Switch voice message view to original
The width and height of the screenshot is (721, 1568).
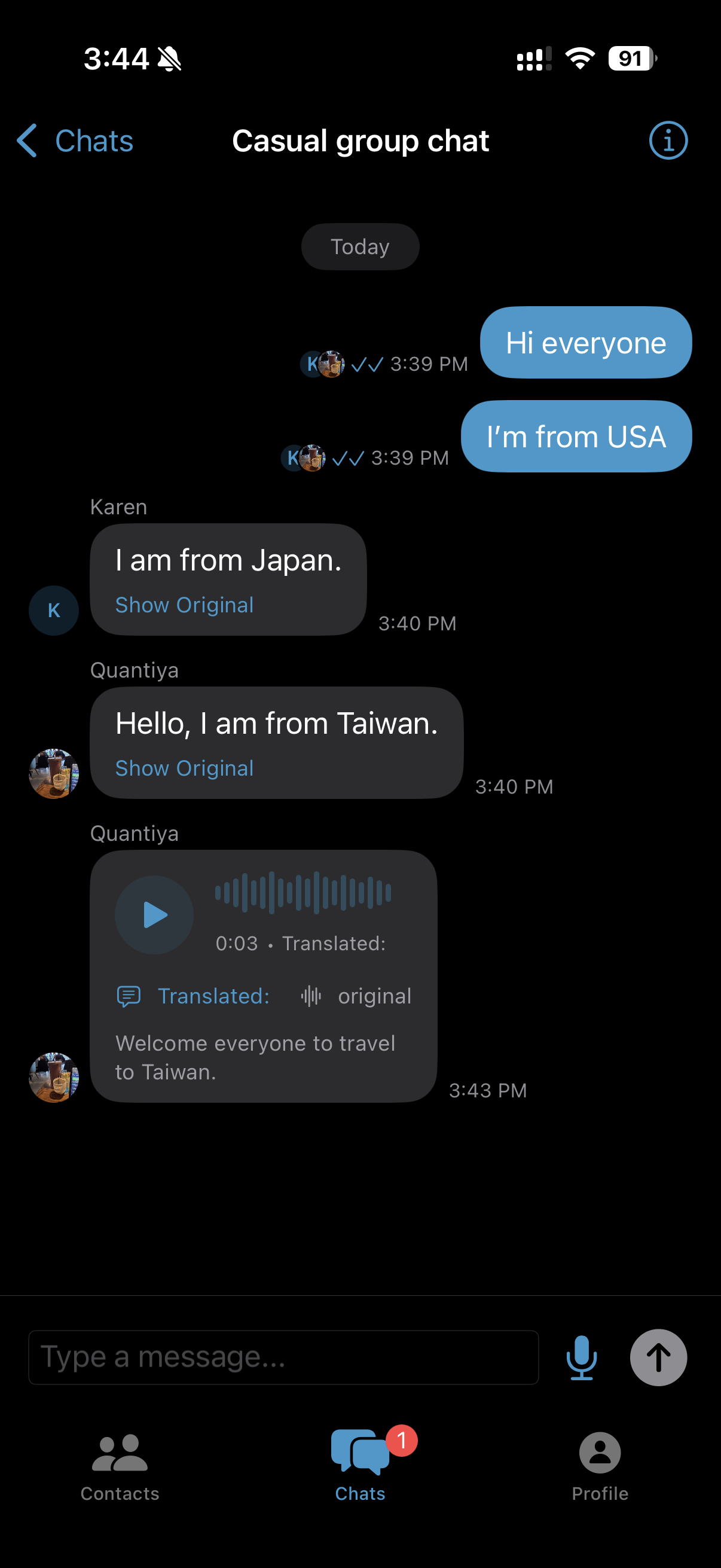coord(375,996)
